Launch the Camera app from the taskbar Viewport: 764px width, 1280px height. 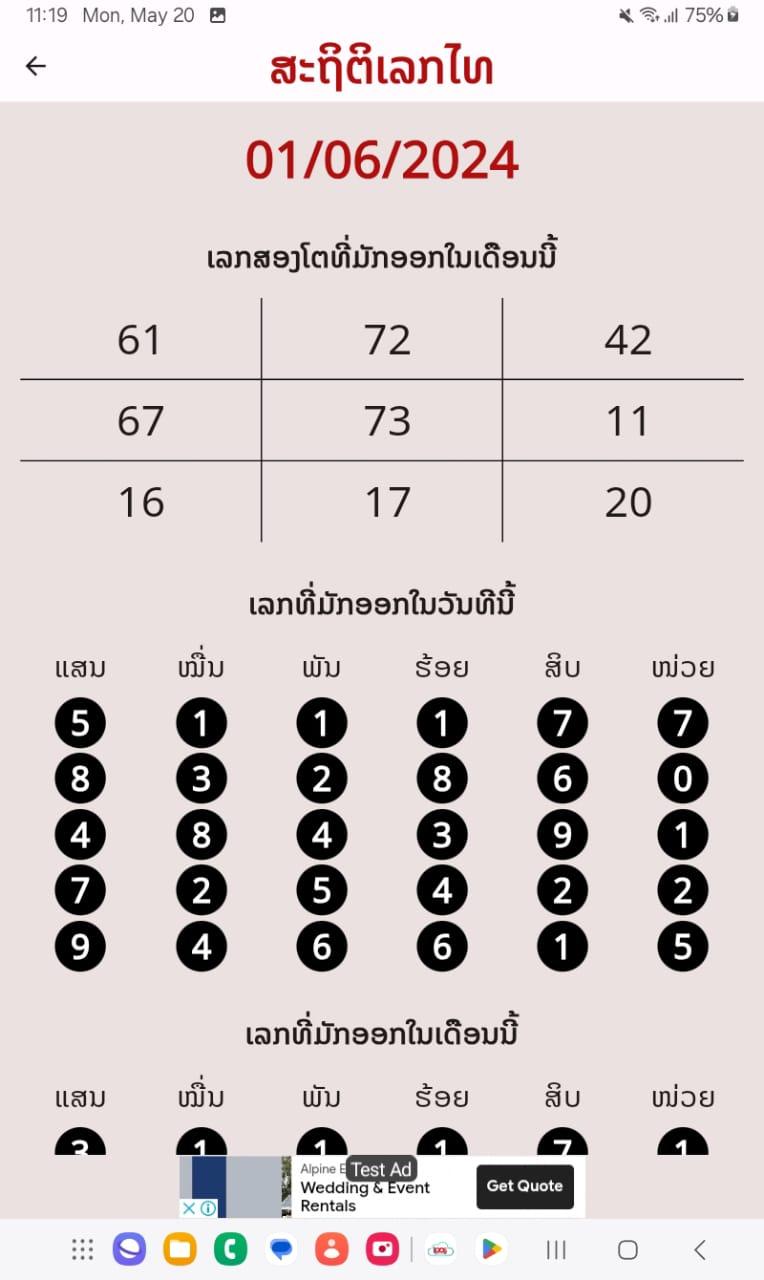(x=383, y=1249)
